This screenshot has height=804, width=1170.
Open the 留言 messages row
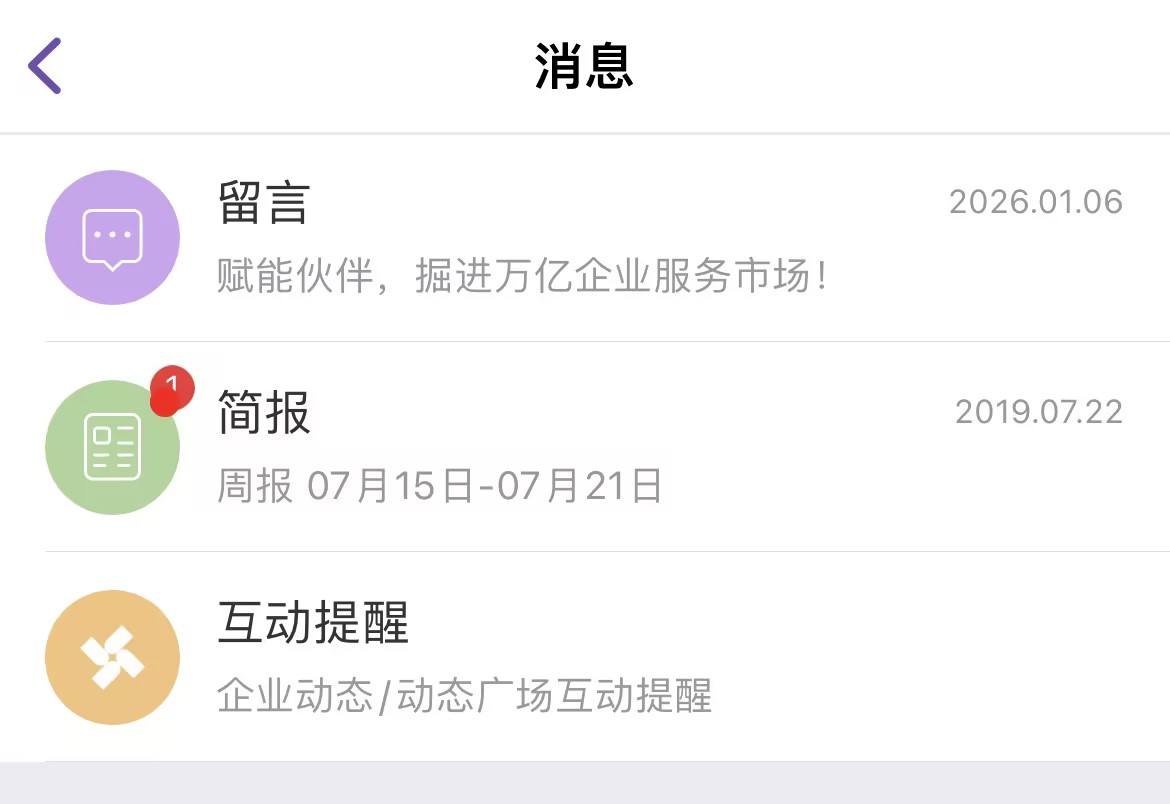click(x=584, y=238)
